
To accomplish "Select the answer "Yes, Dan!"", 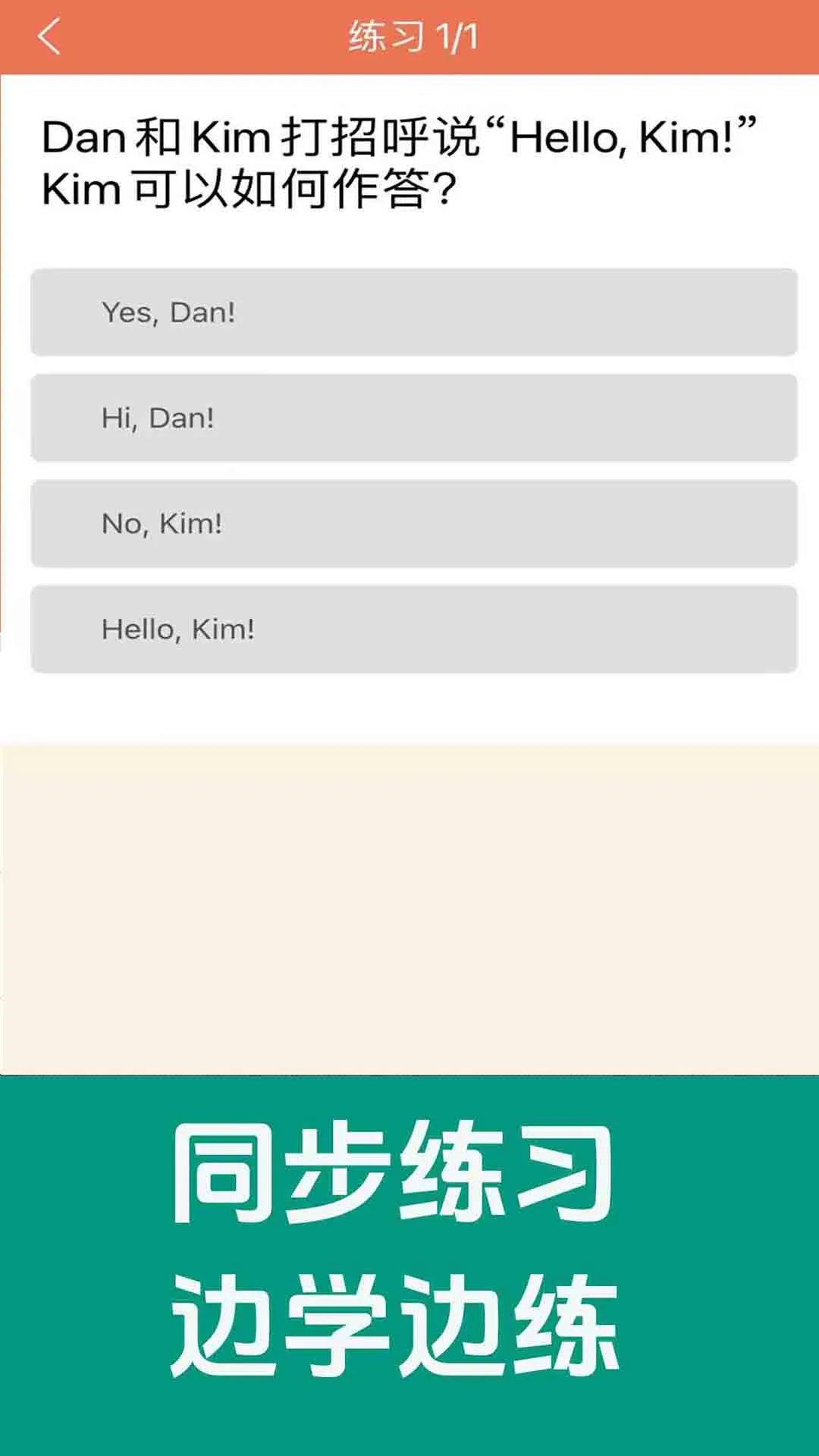I will click(x=414, y=312).
